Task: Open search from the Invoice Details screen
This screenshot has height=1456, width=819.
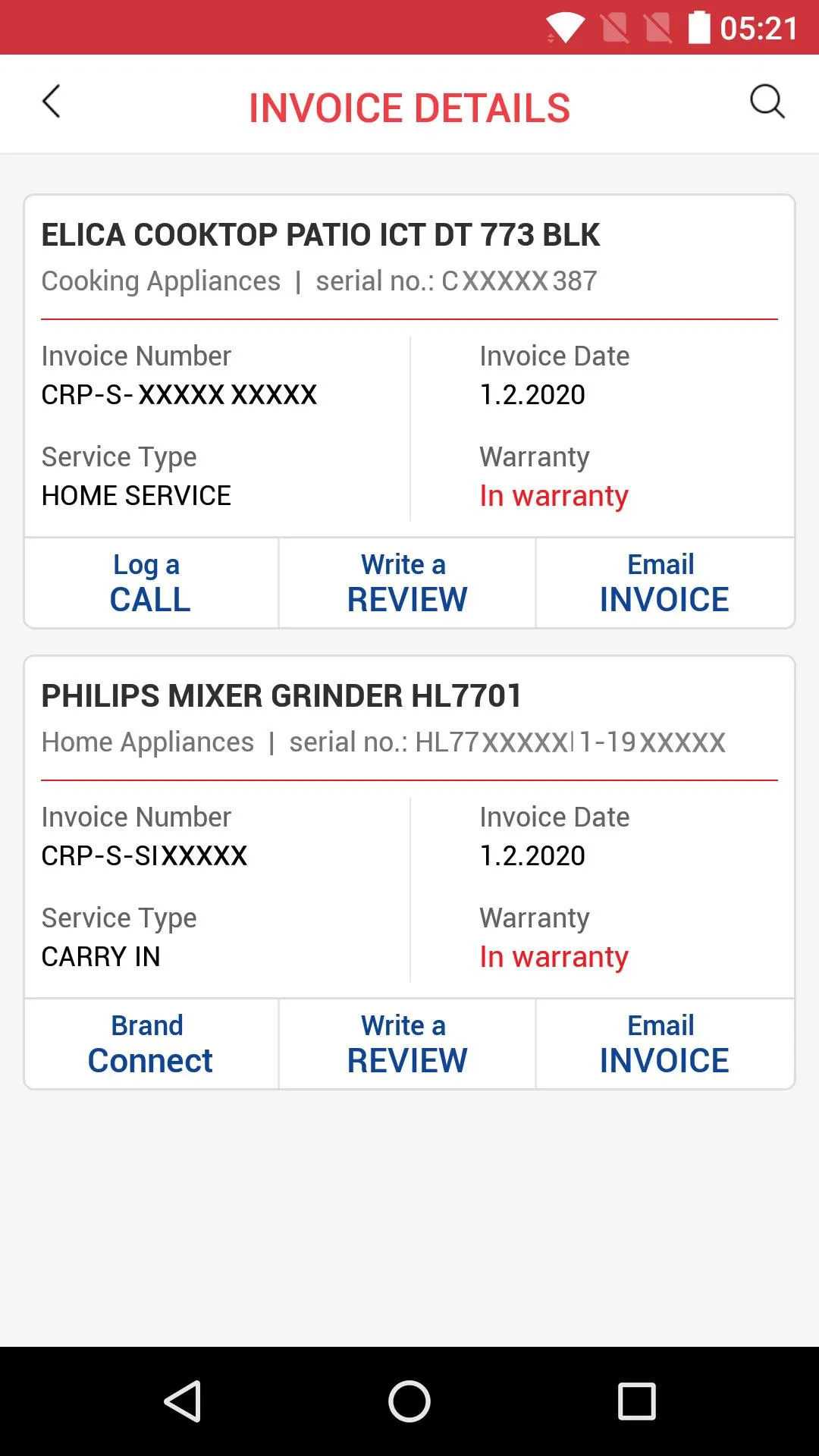Action: coord(767,102)
